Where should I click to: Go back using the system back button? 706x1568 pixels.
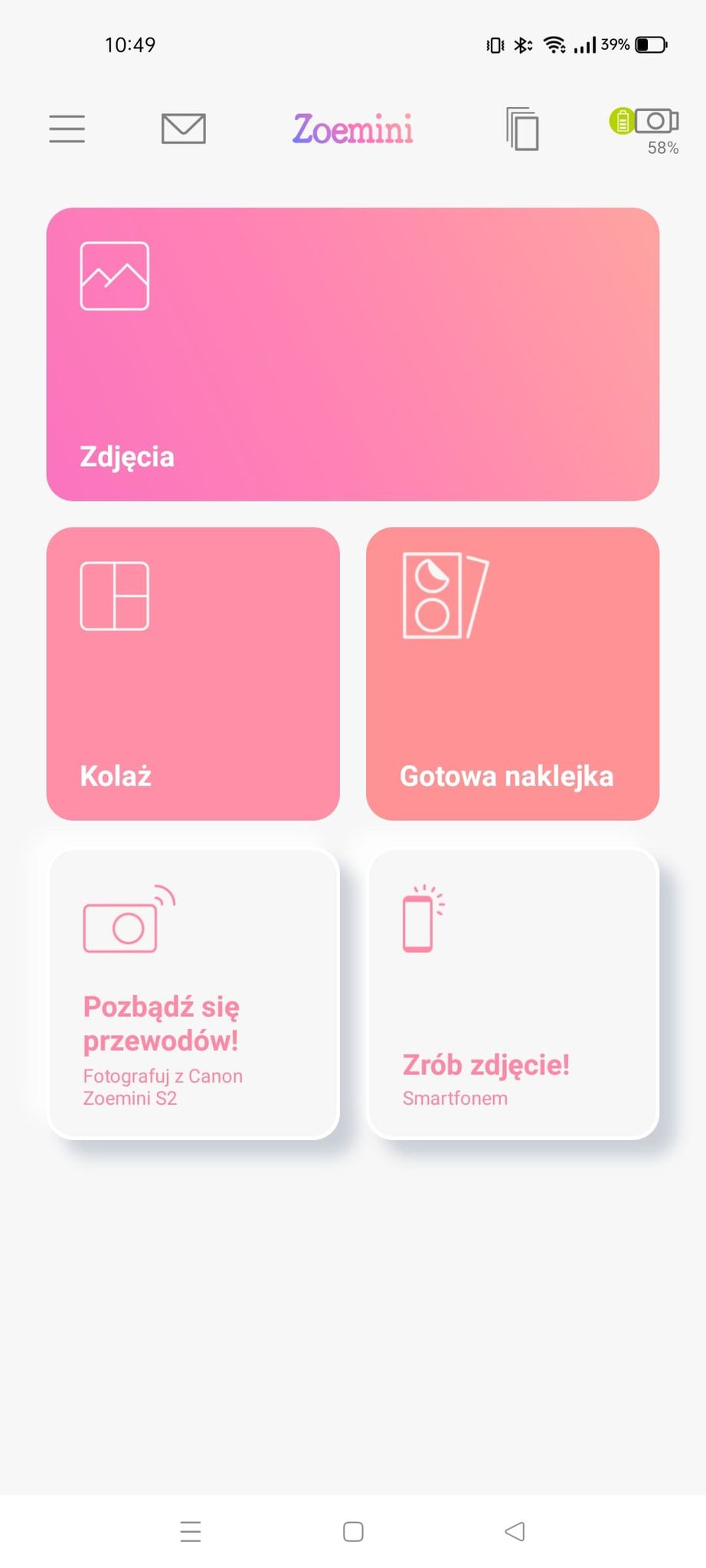[515, 1531]
